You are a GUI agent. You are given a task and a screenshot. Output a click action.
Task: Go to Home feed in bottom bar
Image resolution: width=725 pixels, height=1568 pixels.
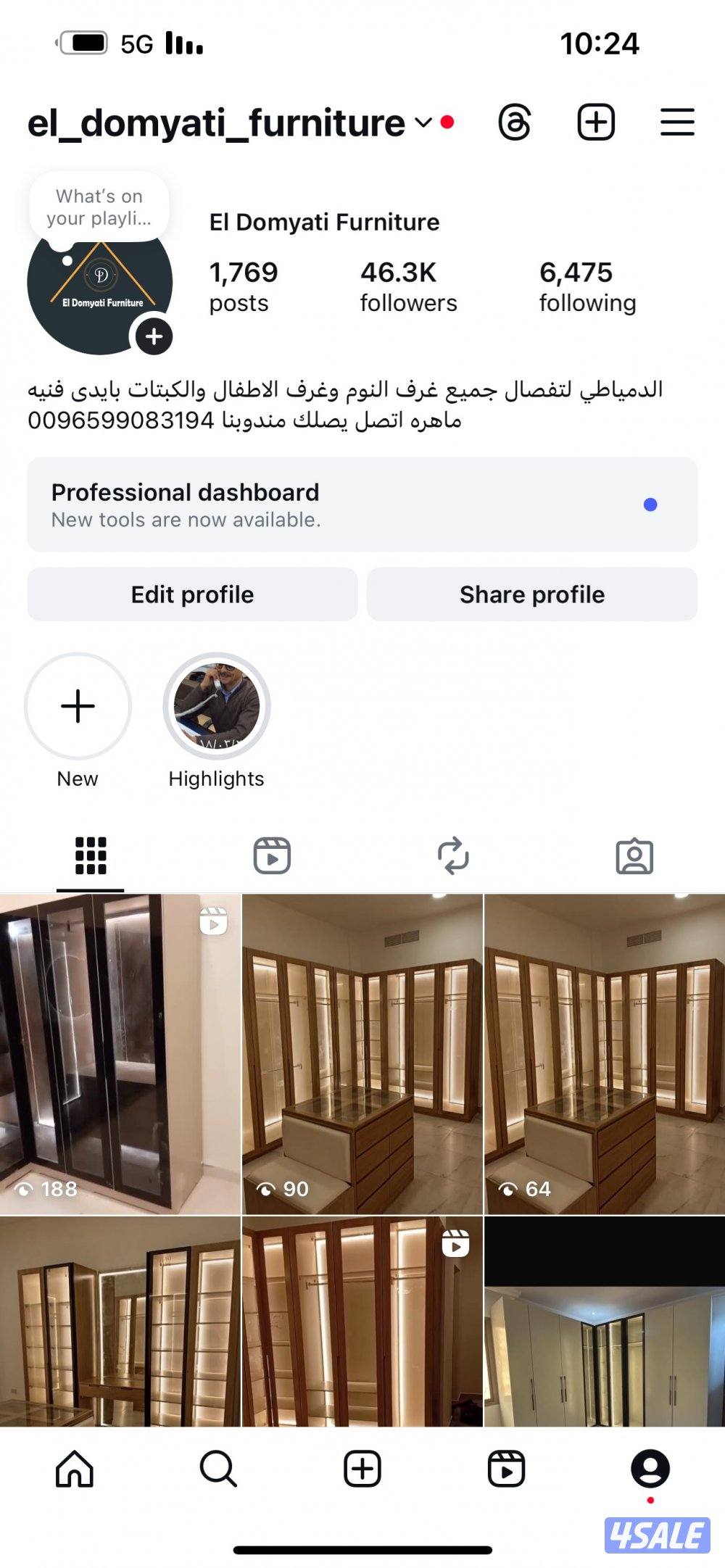coord(75,1469)
